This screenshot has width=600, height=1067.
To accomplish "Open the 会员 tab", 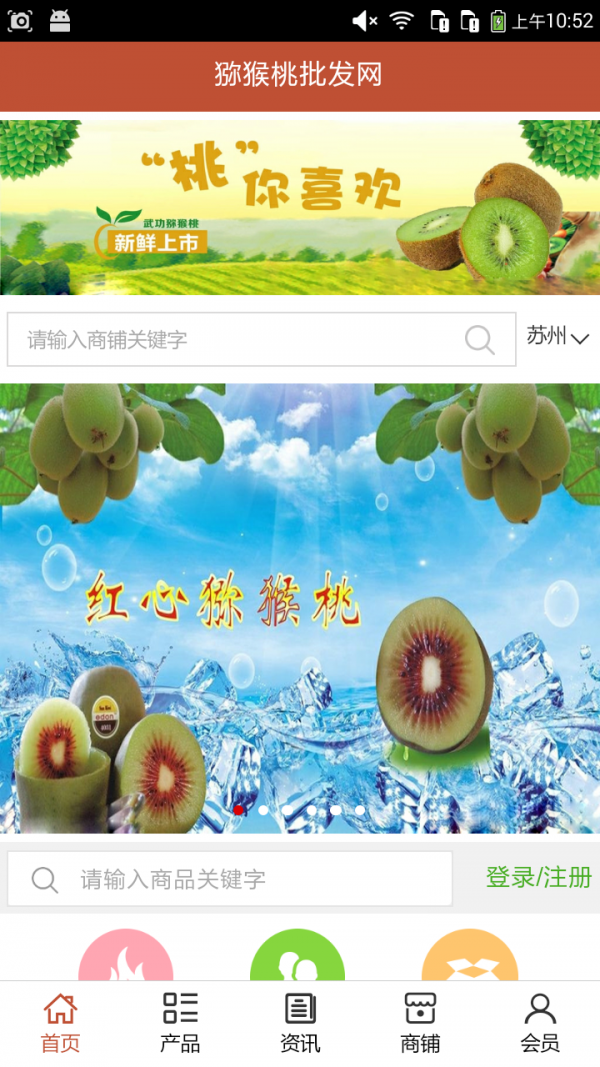I will (540, 1023).
